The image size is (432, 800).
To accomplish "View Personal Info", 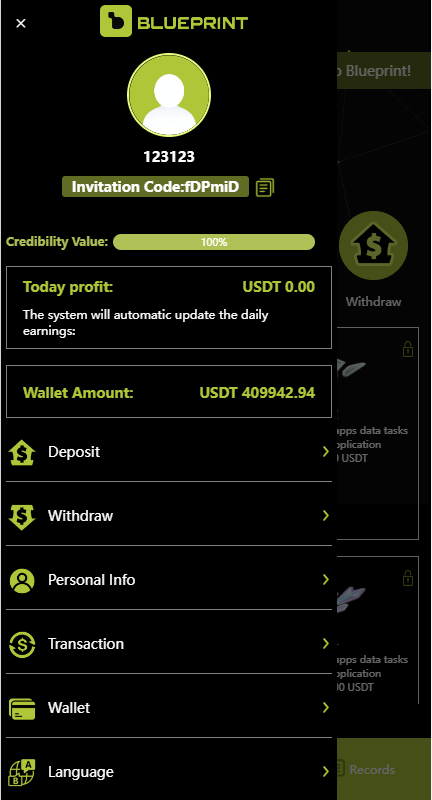I will (169, 580).
